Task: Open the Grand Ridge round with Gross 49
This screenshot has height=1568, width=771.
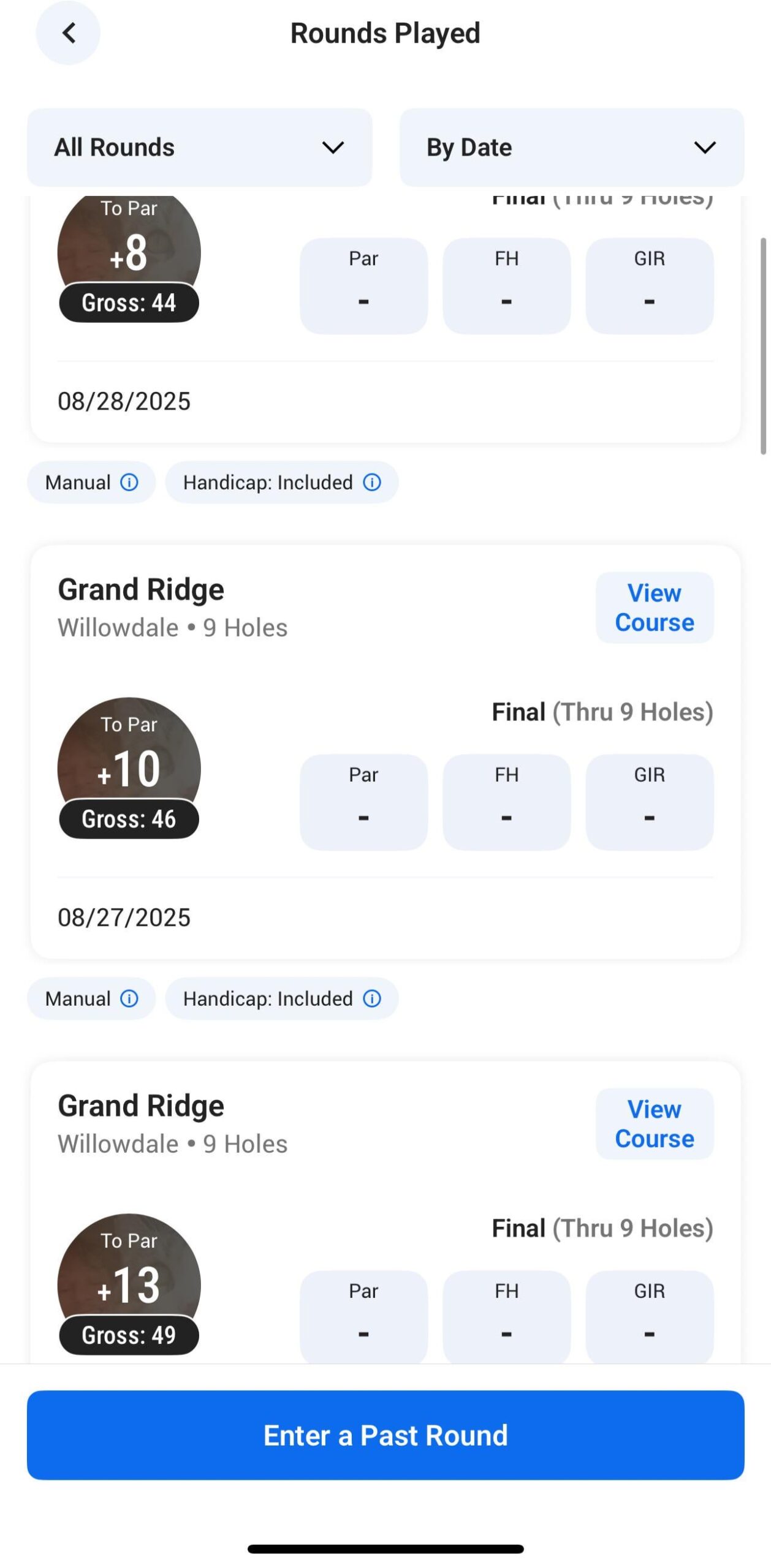Action: coord(385,1212)
